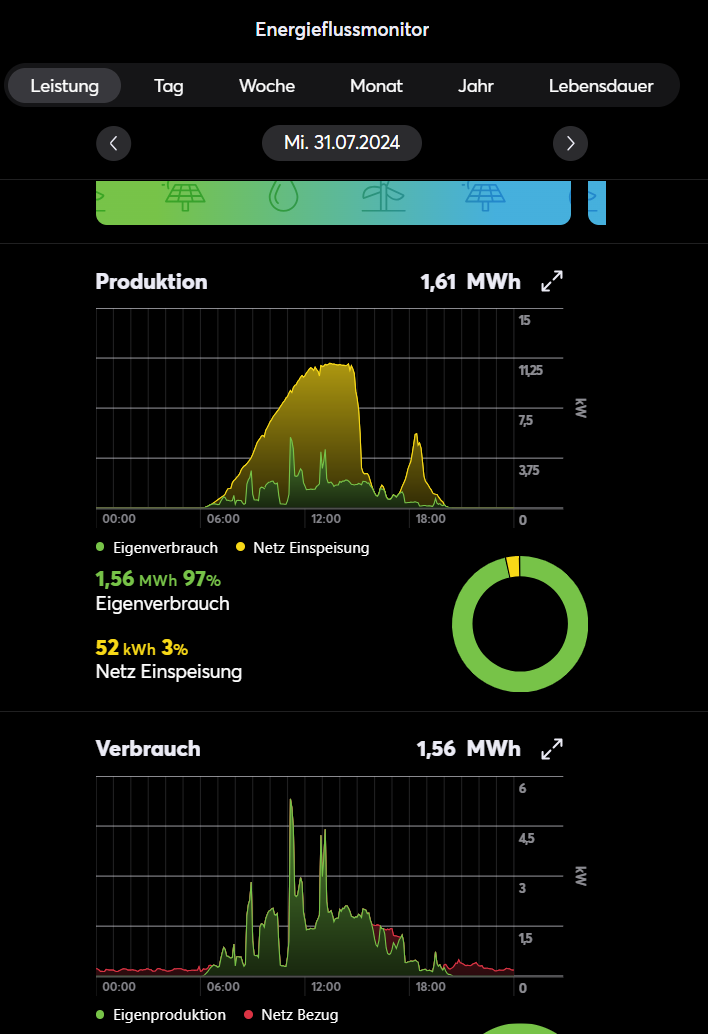Screen dimensions: 708x1034
Task: Open the date picker for 31.07.2024
Action: [342, 143]
